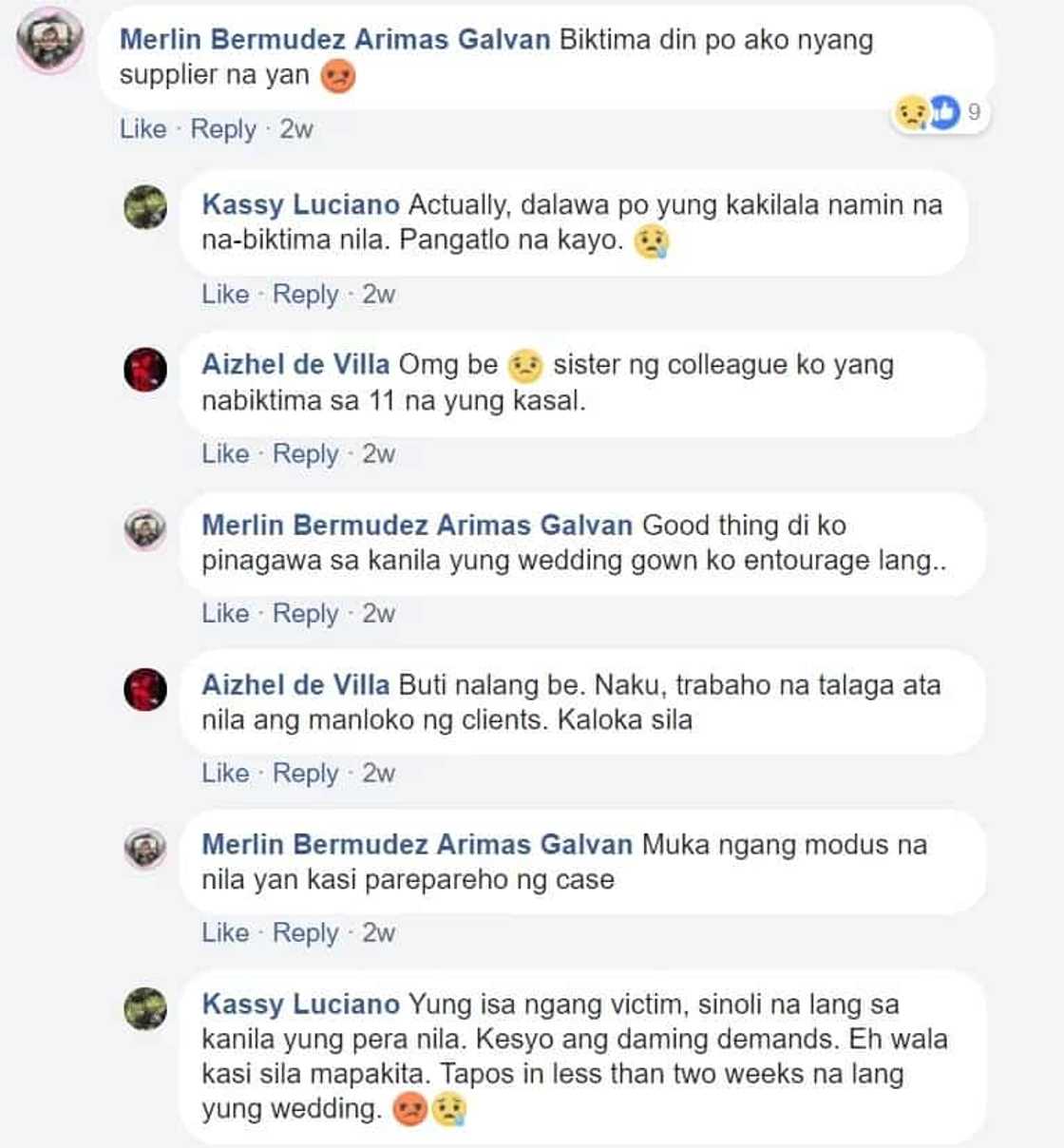Reply to Merlin's "Biktima din po ako" comment
The width and height of the screenshot is (1064, 1148).
[223, 128]
